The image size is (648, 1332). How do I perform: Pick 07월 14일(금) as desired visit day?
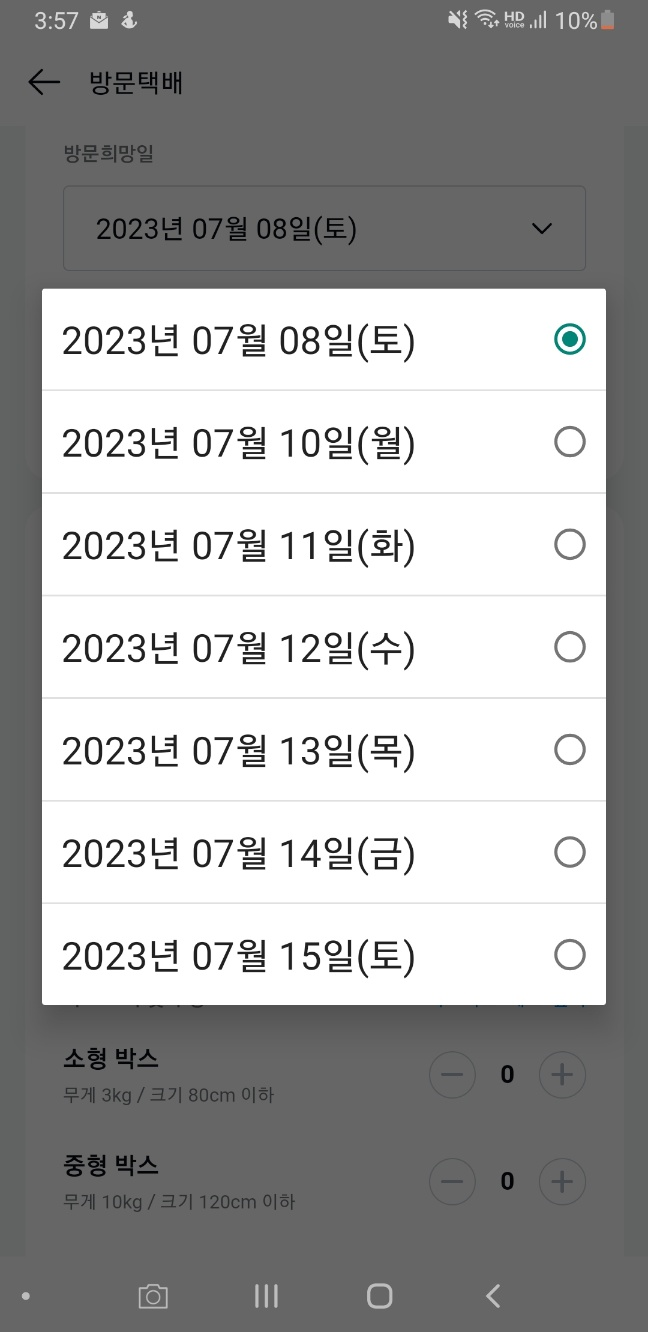coord(323,853)
